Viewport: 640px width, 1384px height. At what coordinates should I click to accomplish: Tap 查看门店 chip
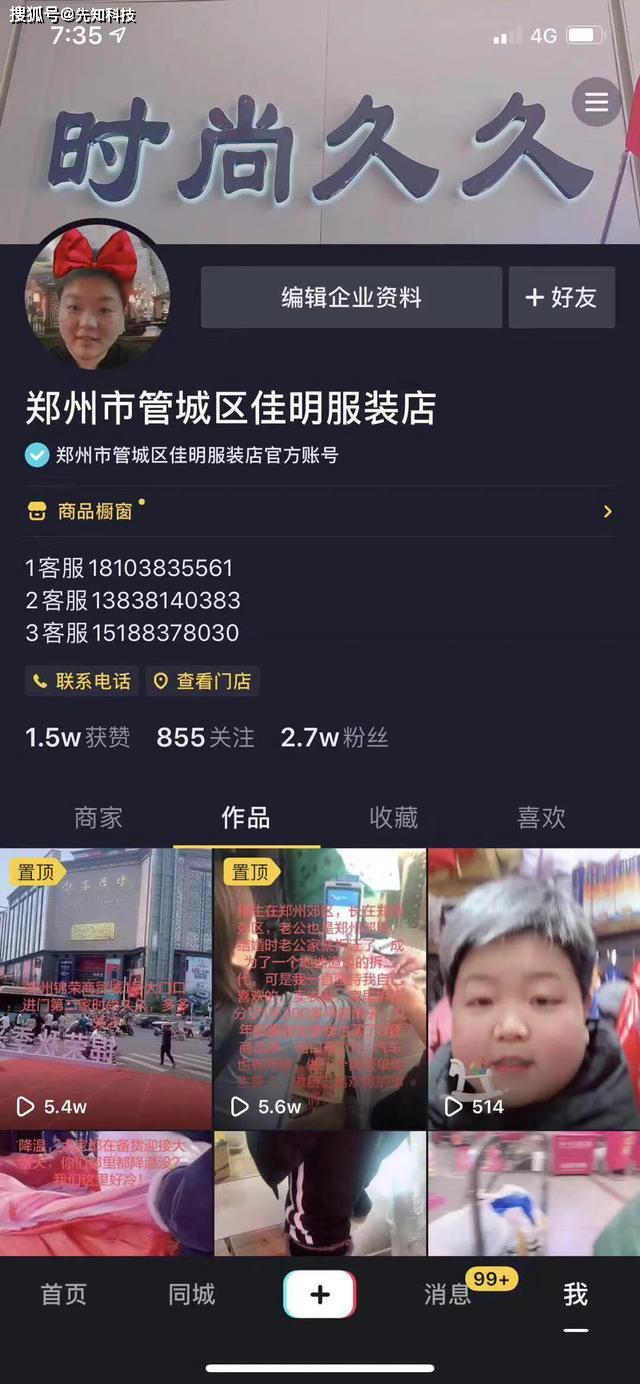click(x=203, y=681)
